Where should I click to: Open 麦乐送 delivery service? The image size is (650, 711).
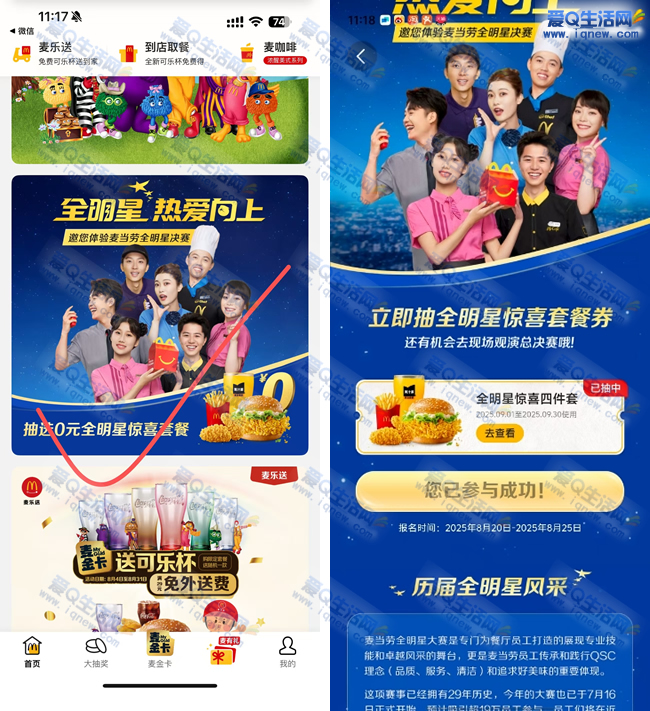55,53
